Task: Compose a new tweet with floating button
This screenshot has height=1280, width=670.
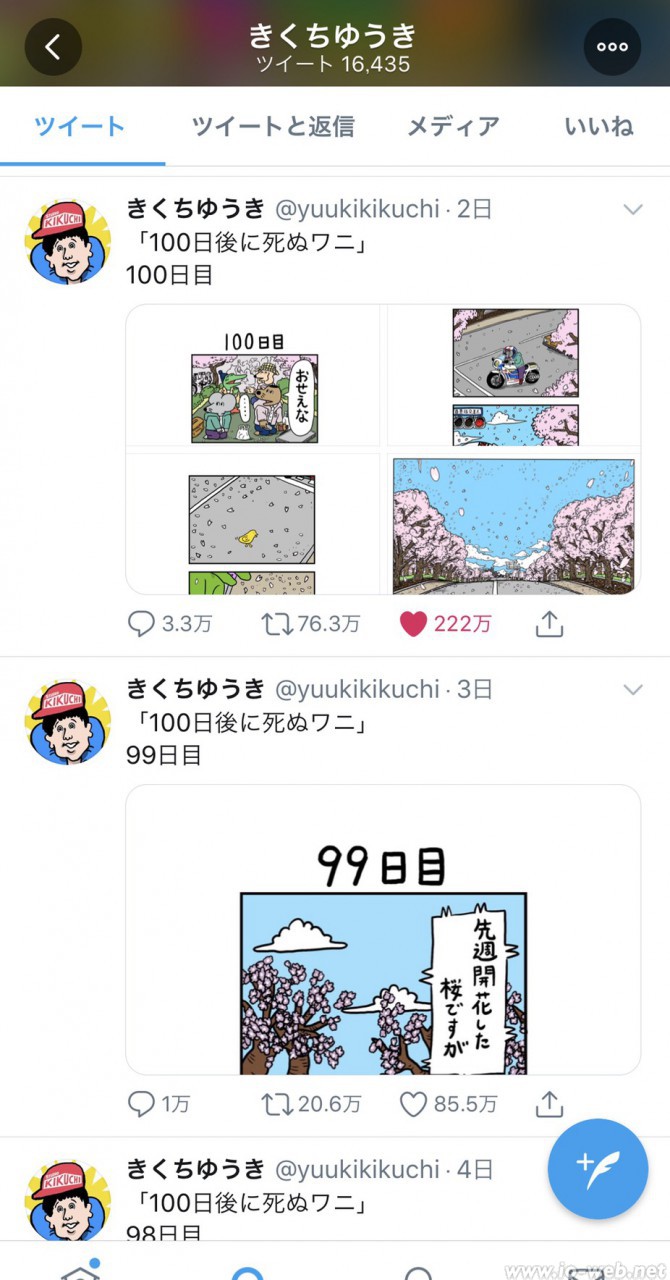Action: [x=598, y=1168]
